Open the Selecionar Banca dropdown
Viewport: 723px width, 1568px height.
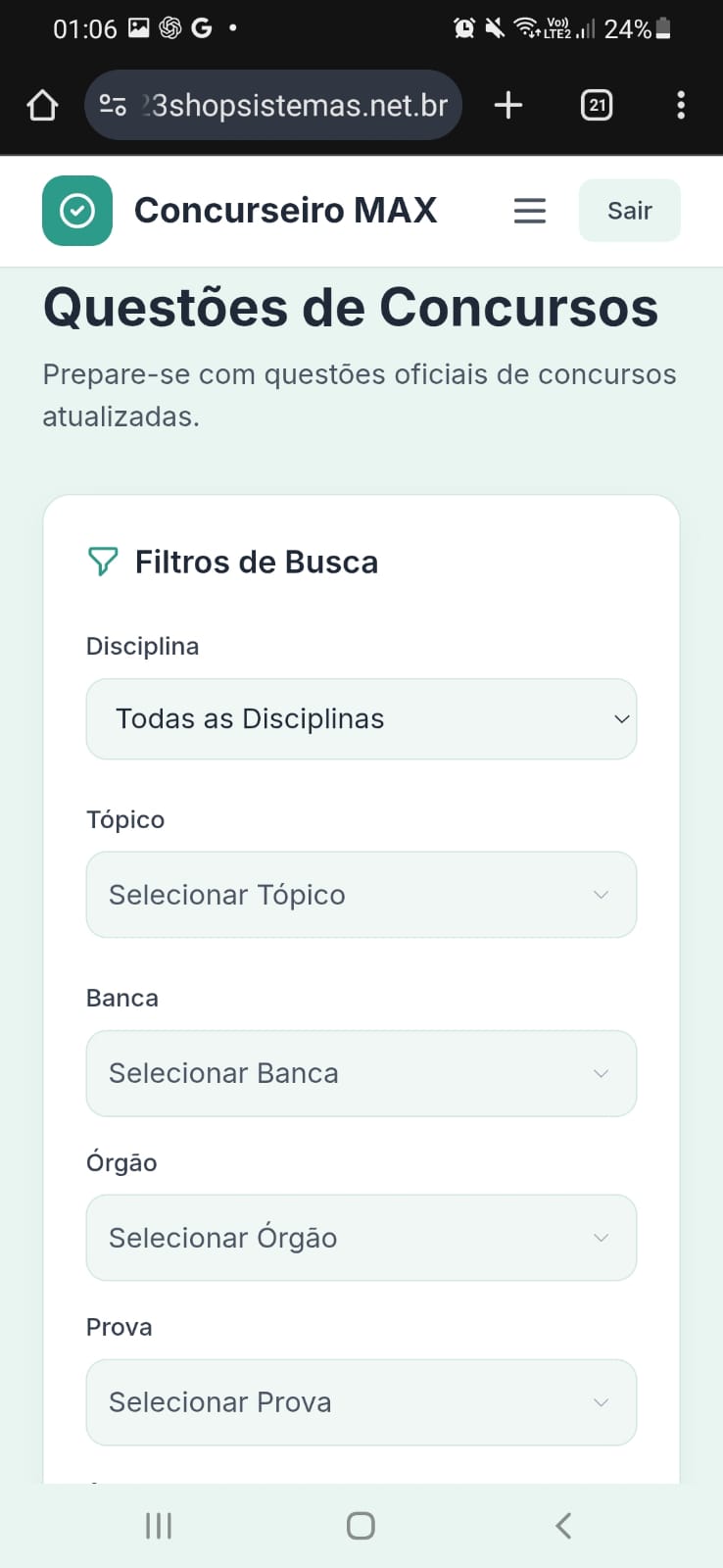click(361, 1072)
